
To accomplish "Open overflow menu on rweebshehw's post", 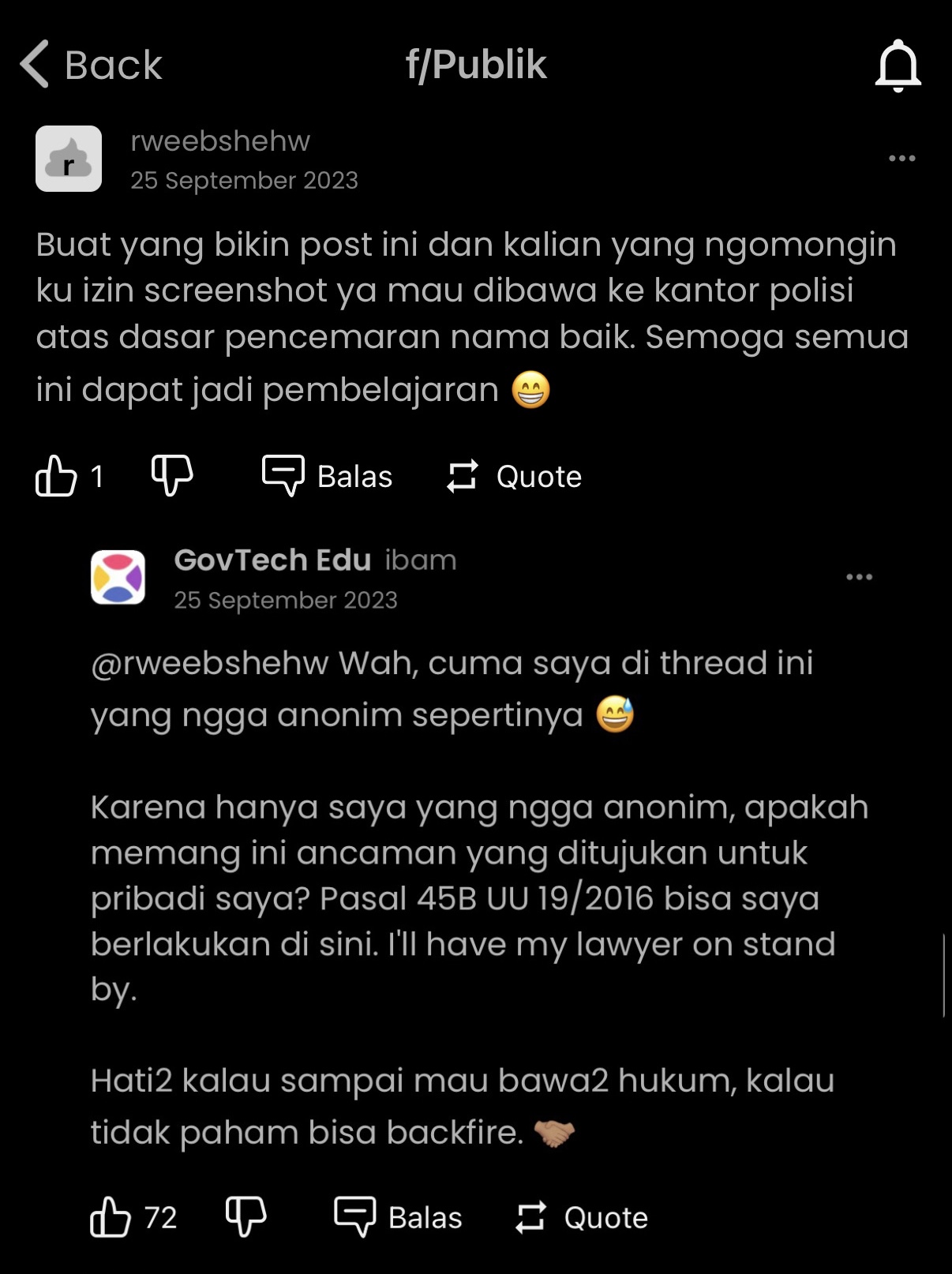I will pos(901,159).
